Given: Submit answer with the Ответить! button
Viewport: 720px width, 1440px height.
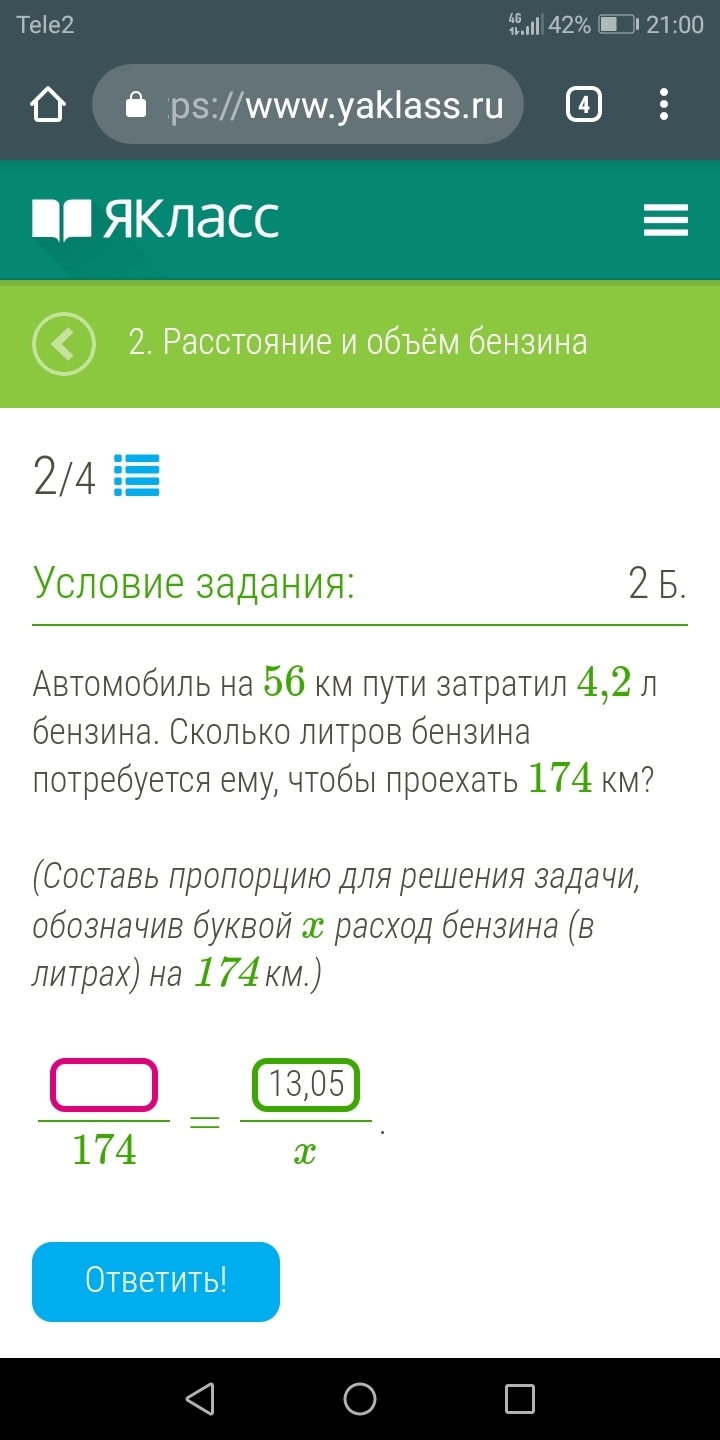Looking at the screenshot, I should (156, 1281).
